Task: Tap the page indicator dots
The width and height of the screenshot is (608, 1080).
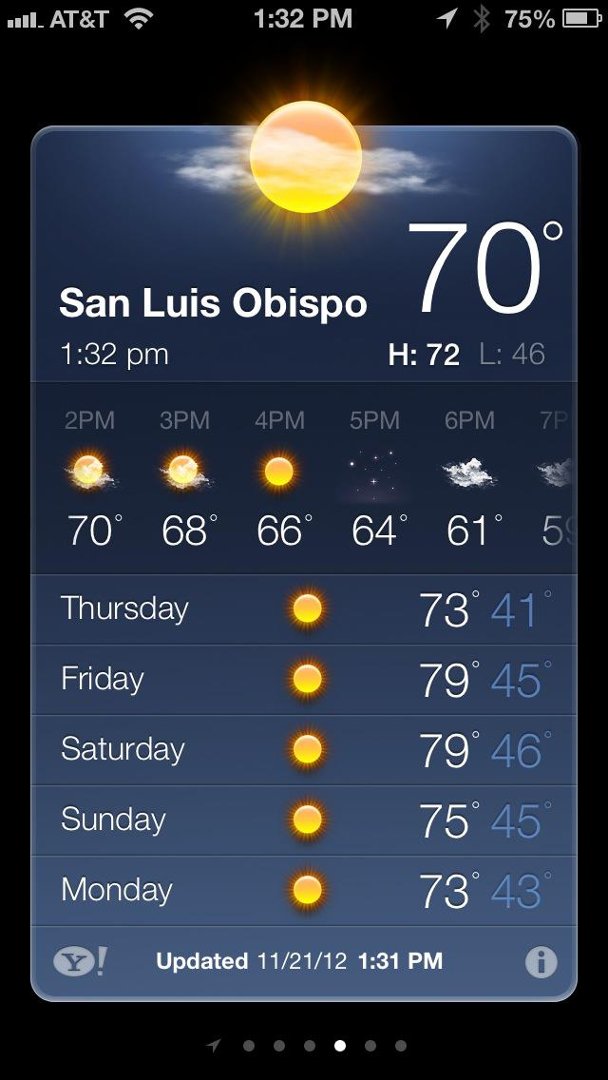Action: pyautogui.click(x=306, y=1046)
